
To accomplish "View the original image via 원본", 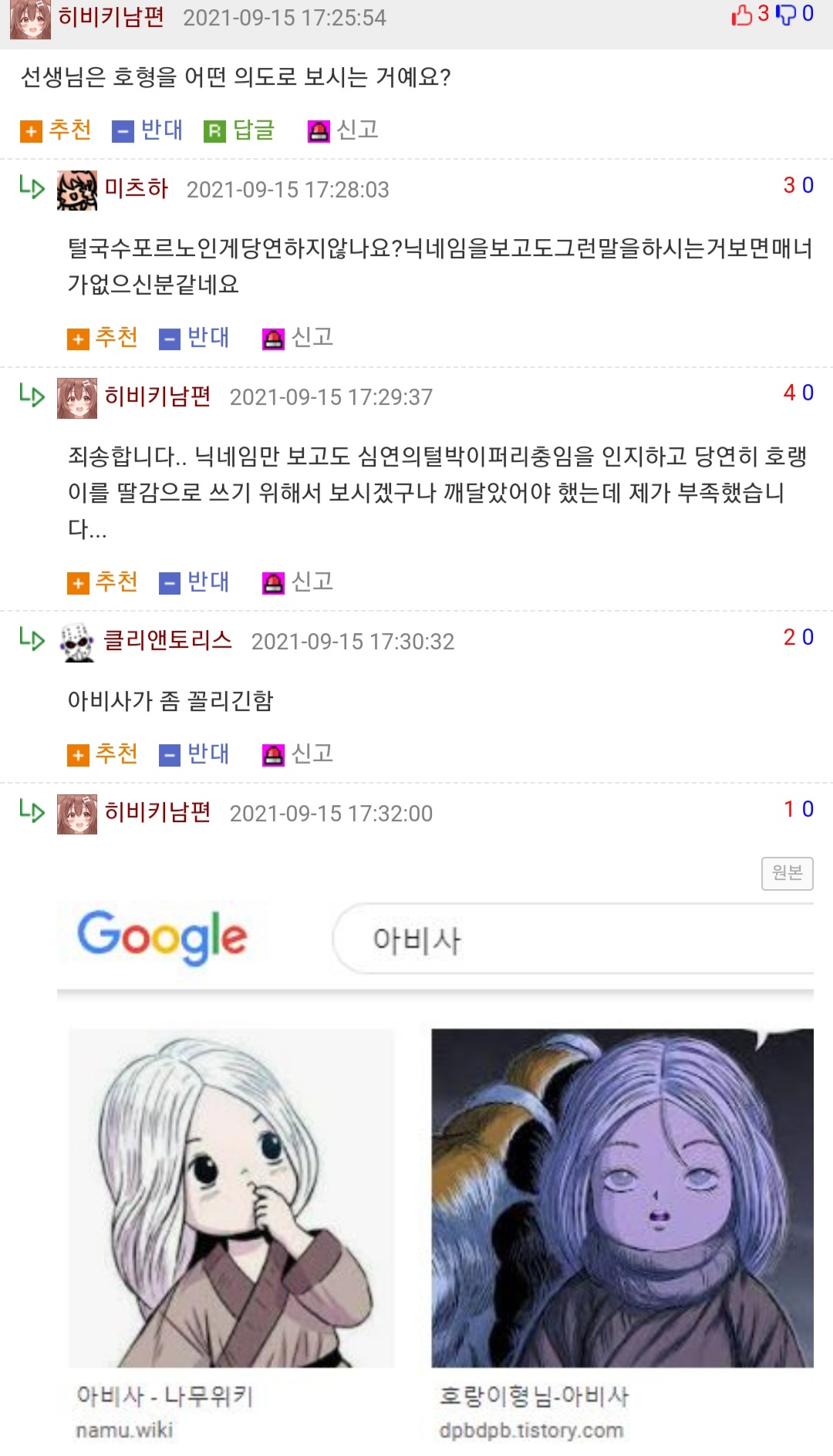I will point(787,874).
